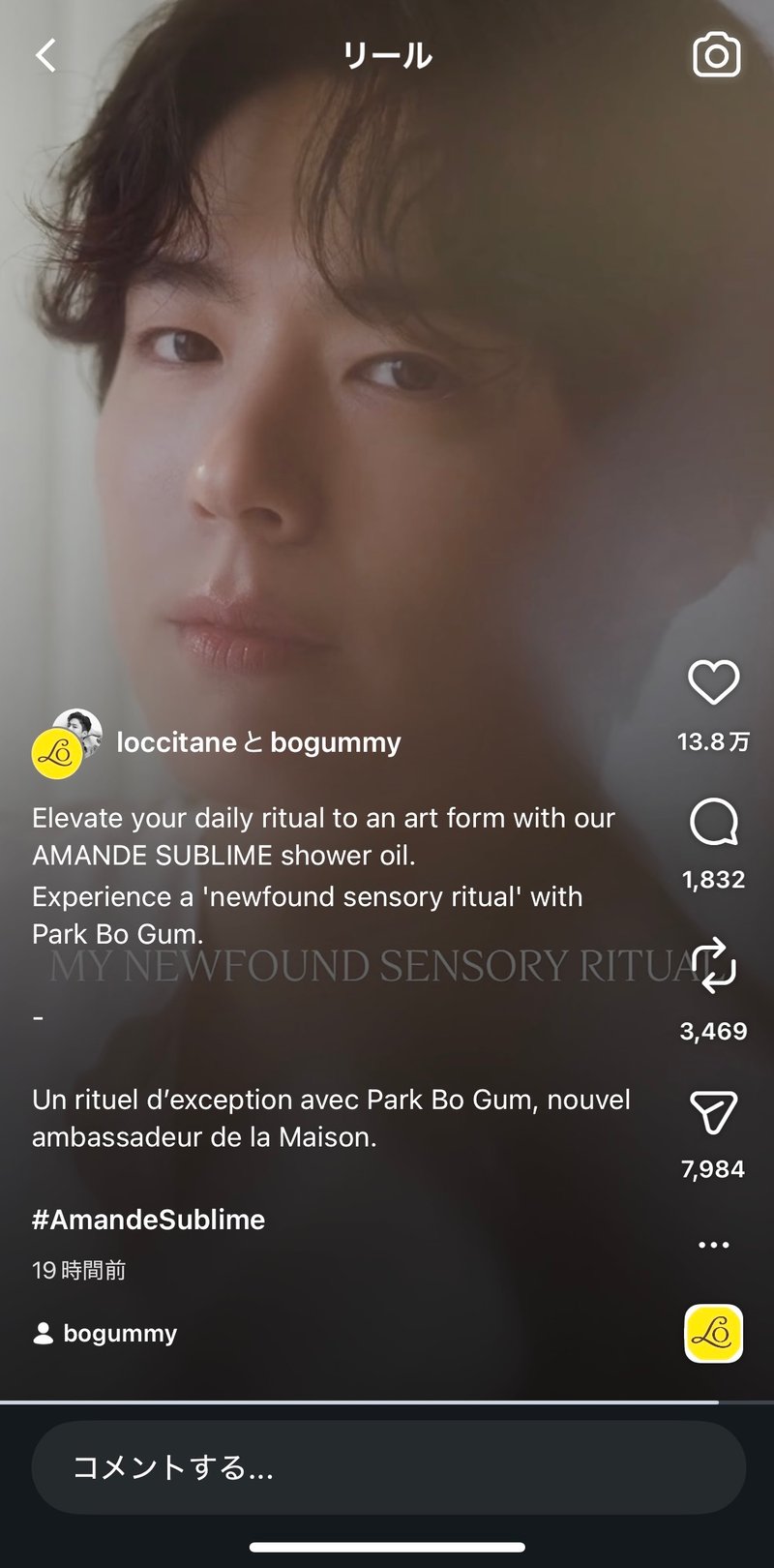Screen dimensions: 774x1568
Task: Like this reel with the heart icon
Action: 713,682
